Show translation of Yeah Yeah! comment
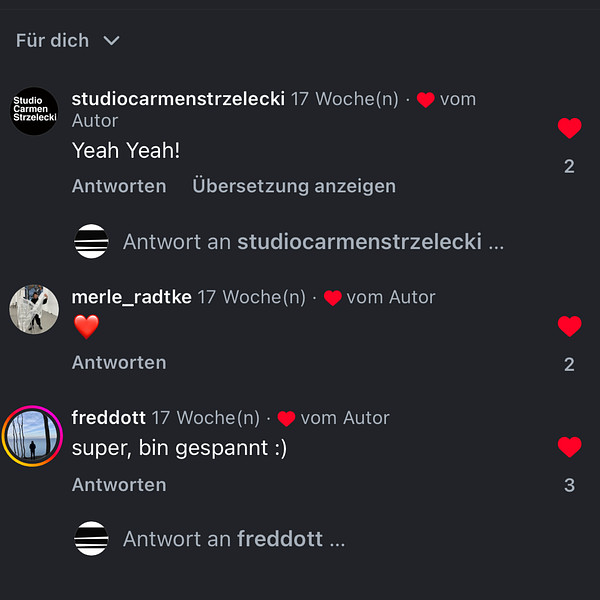The image size is (600, 600). coord(294,186)
